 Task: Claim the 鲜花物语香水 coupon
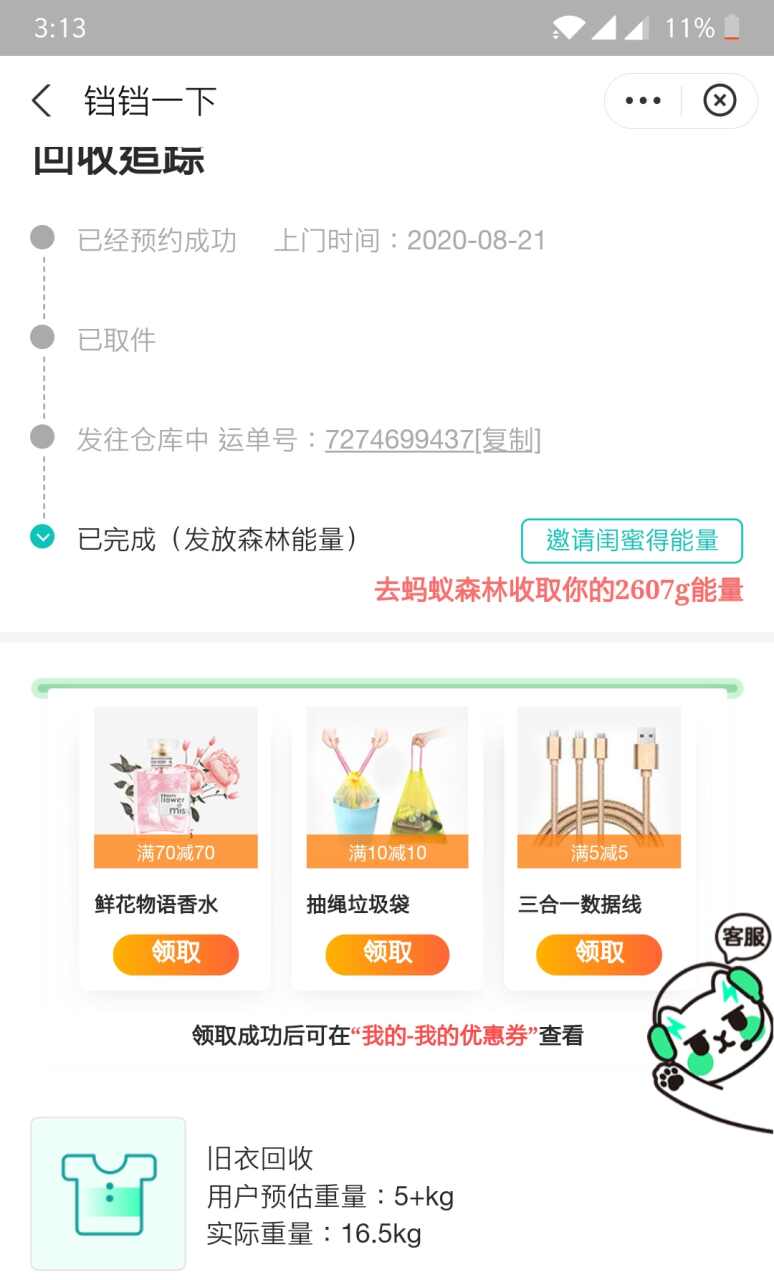click(176, 954)
